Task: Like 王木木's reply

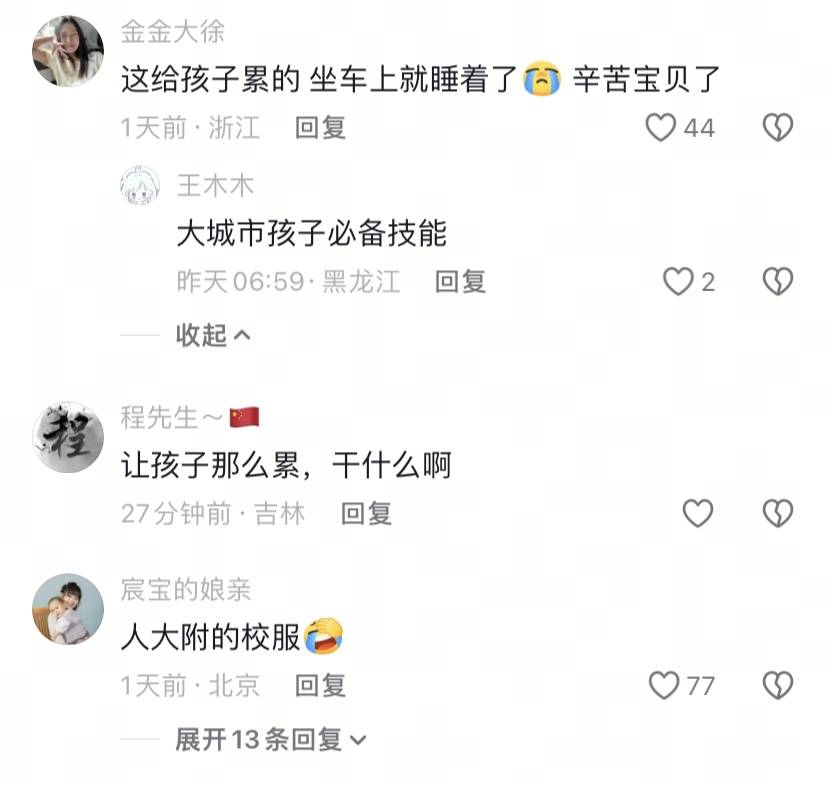Action: click(x=679, y=282)
